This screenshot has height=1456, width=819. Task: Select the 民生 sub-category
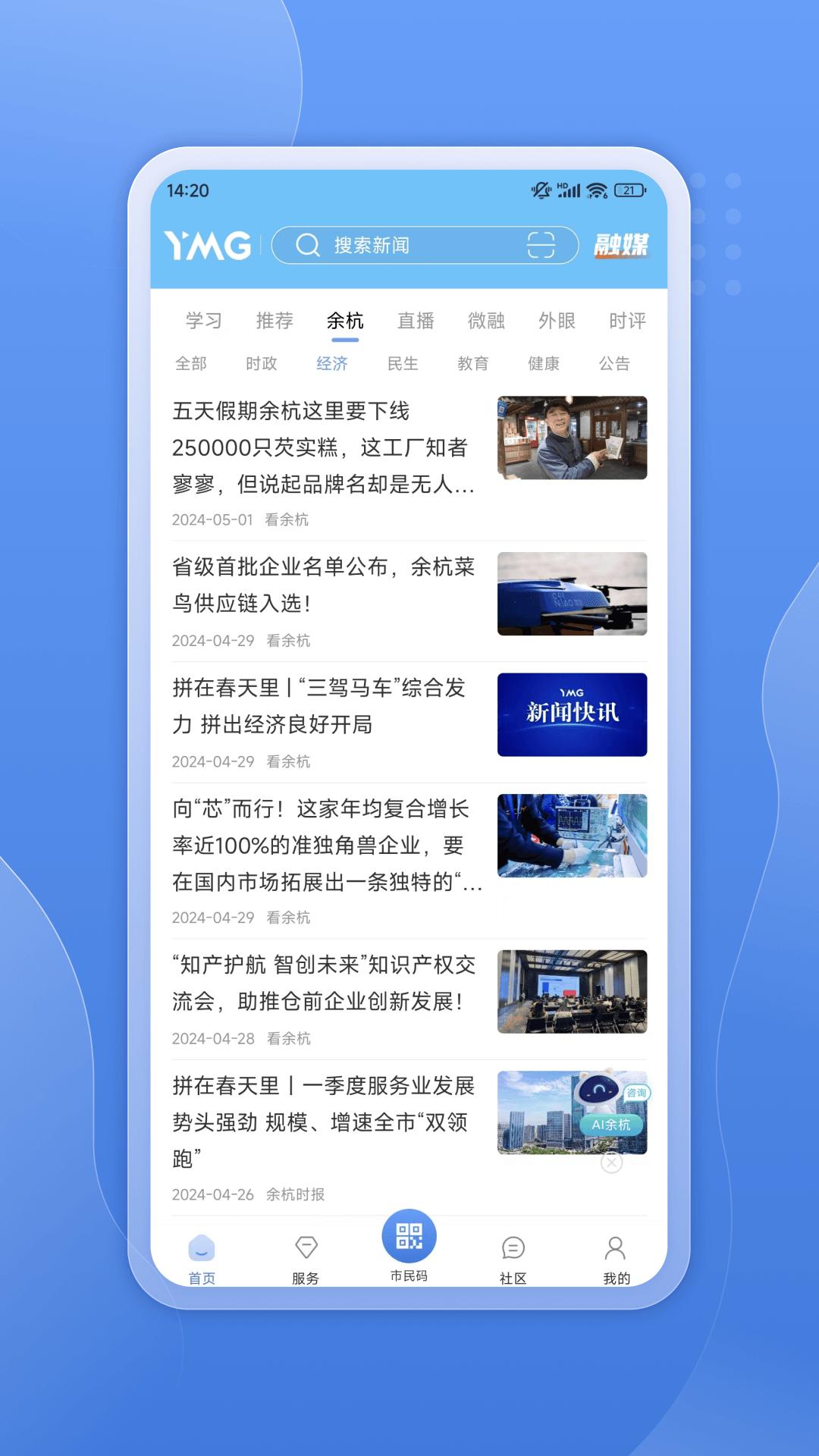point(402,364)
